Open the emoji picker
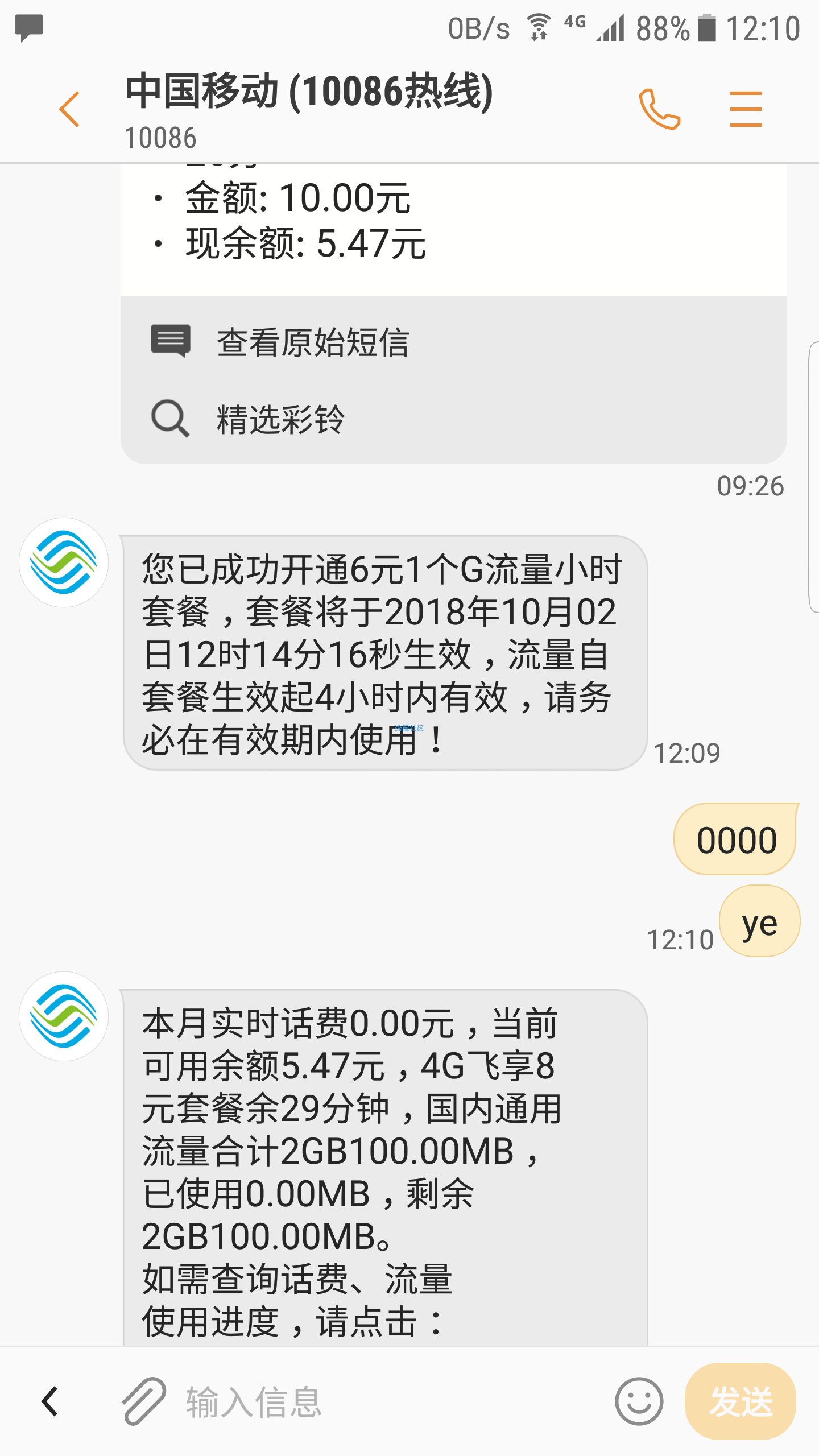This screenshot has width=819, height=1456. (x=639, y=1401)
